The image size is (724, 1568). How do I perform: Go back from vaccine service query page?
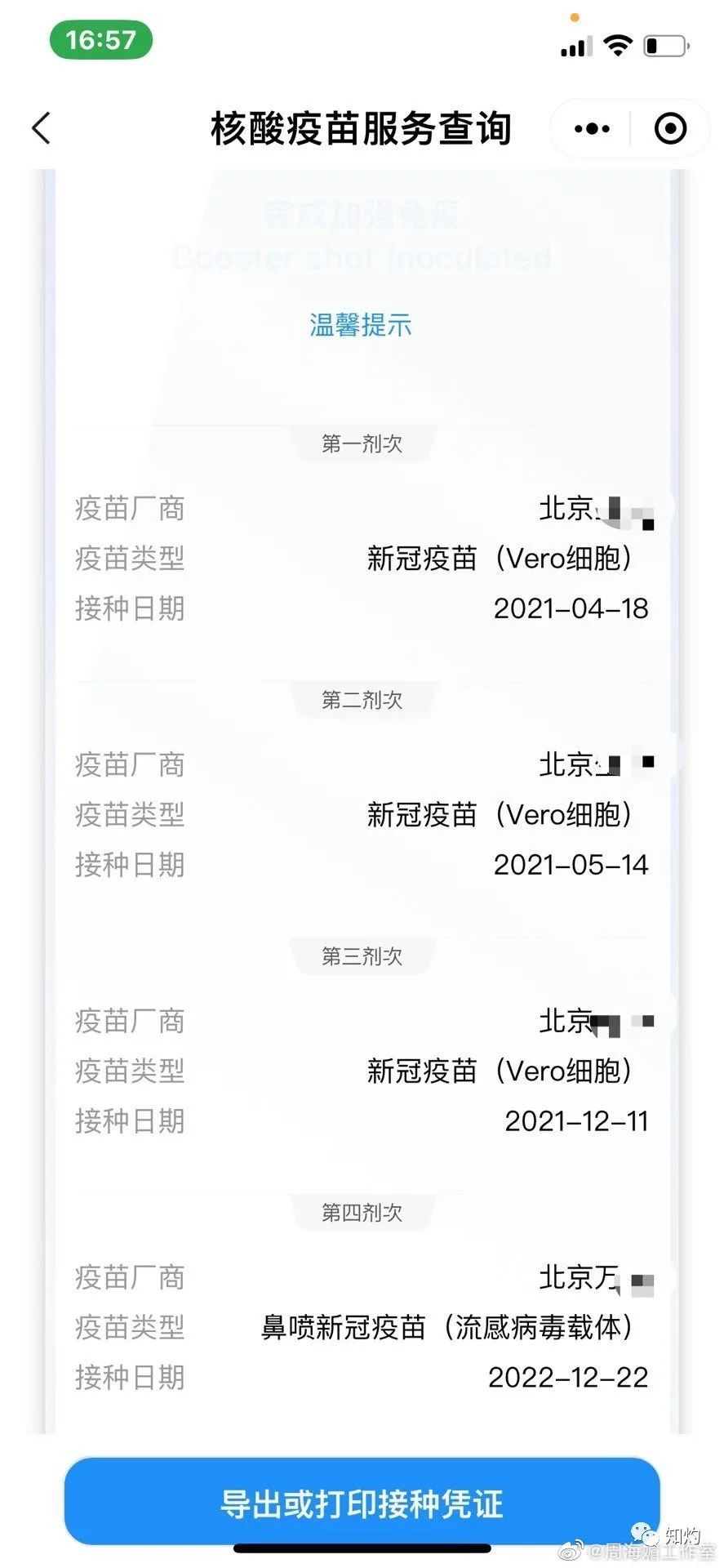(x=42, y=128)
